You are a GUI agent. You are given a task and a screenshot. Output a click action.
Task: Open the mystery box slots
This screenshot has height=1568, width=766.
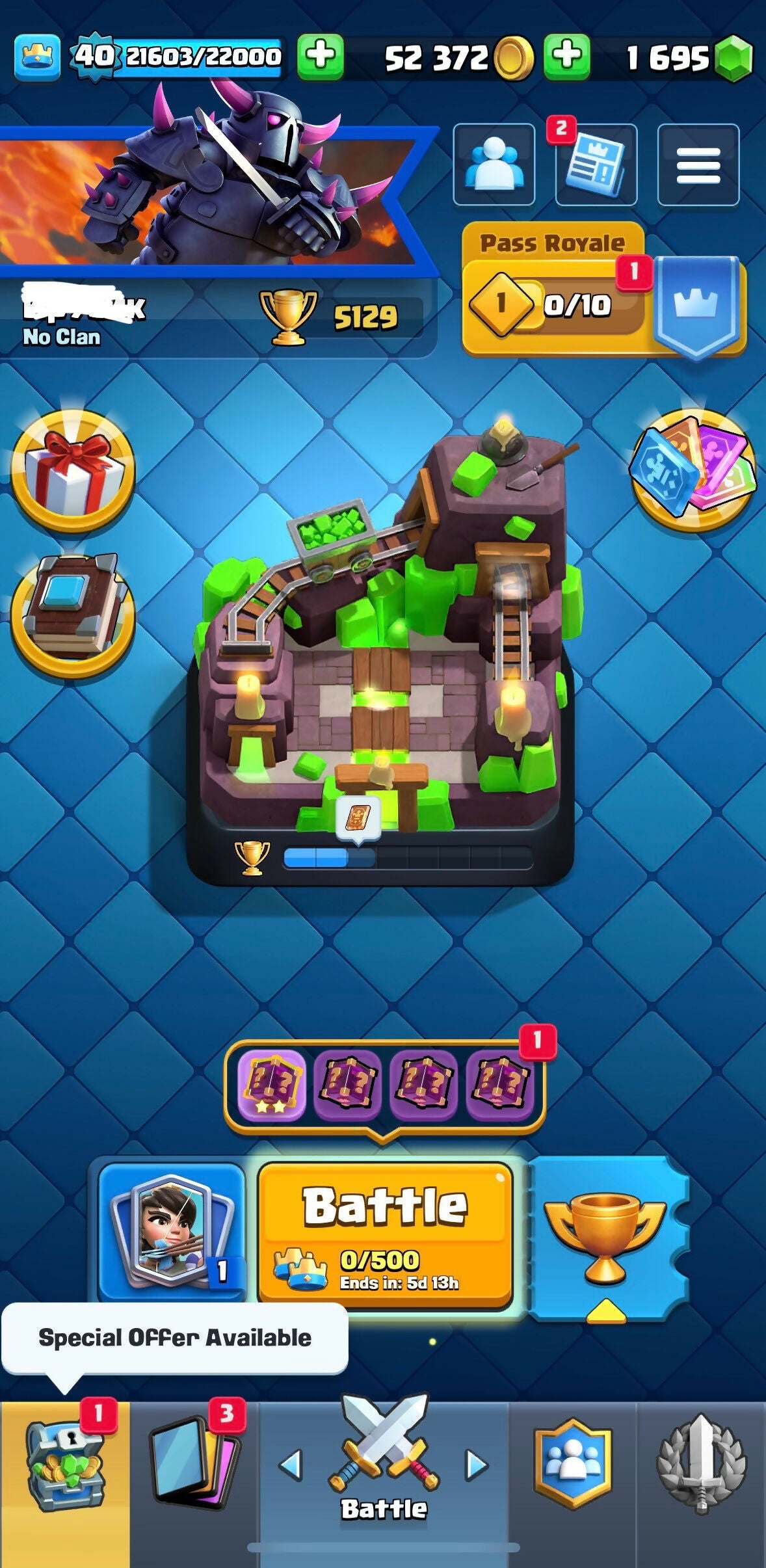pyautogui.click(x=384, y=1084)
